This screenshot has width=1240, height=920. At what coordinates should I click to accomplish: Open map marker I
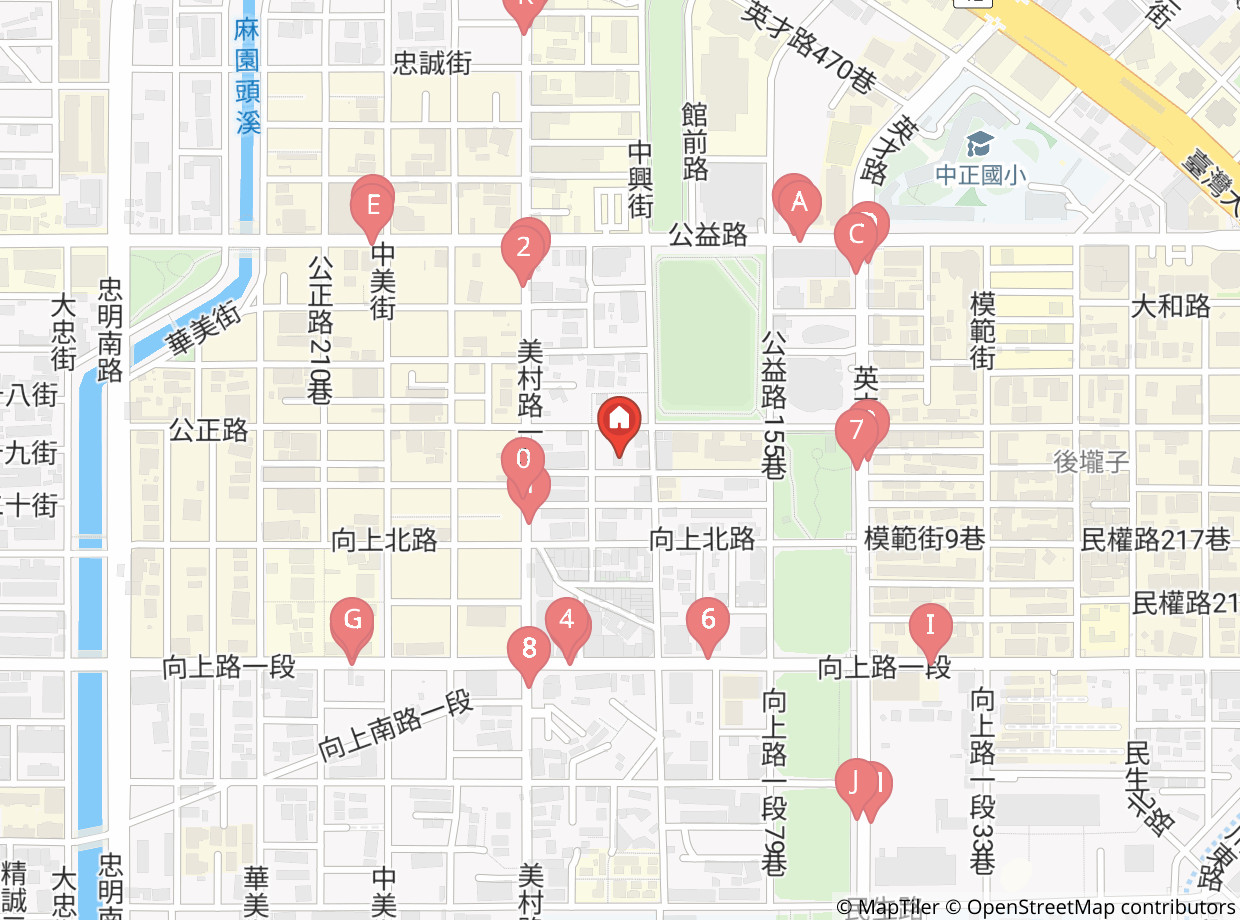pyautogui.click(x=931, y=626)
